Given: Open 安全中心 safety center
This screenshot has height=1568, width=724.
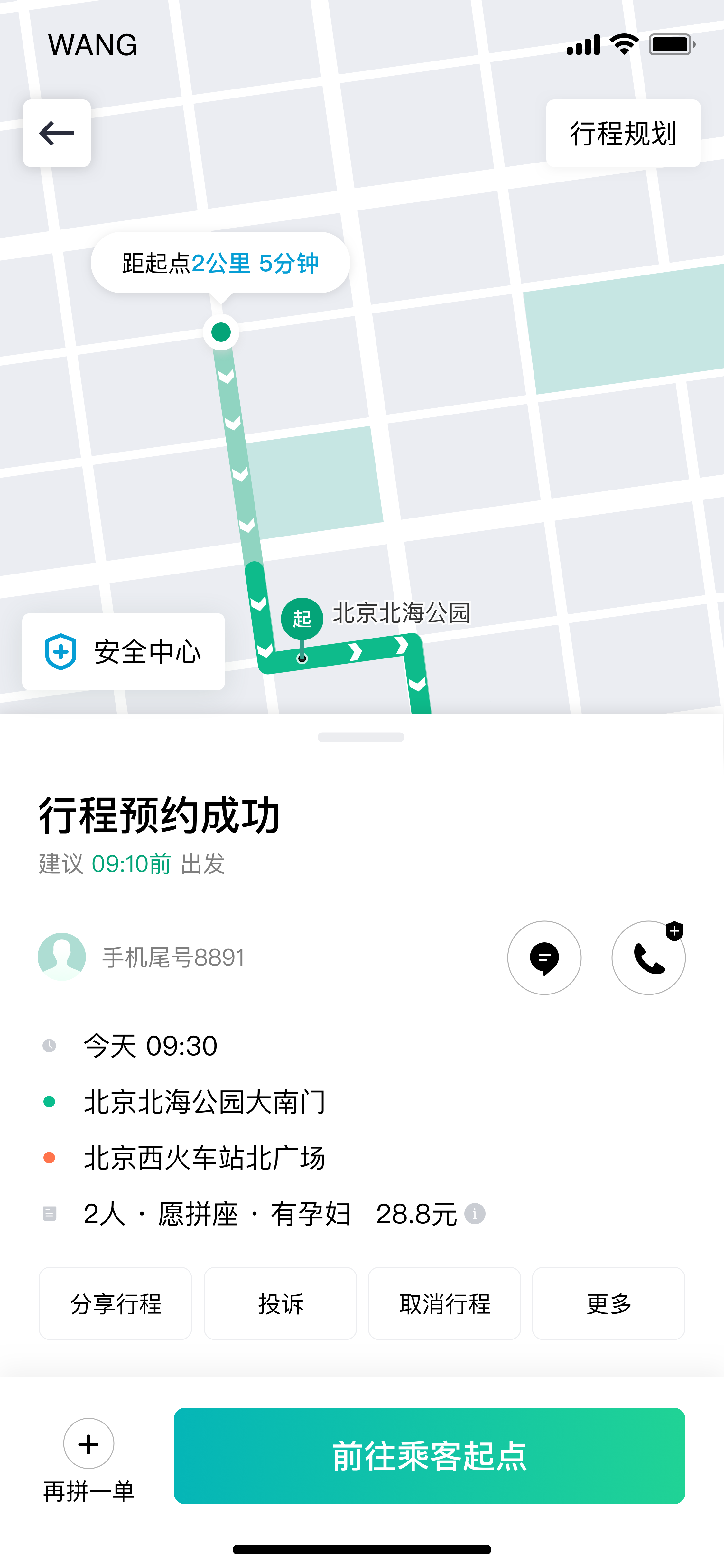Looking at the screenshot, I should tap(124, 651).
